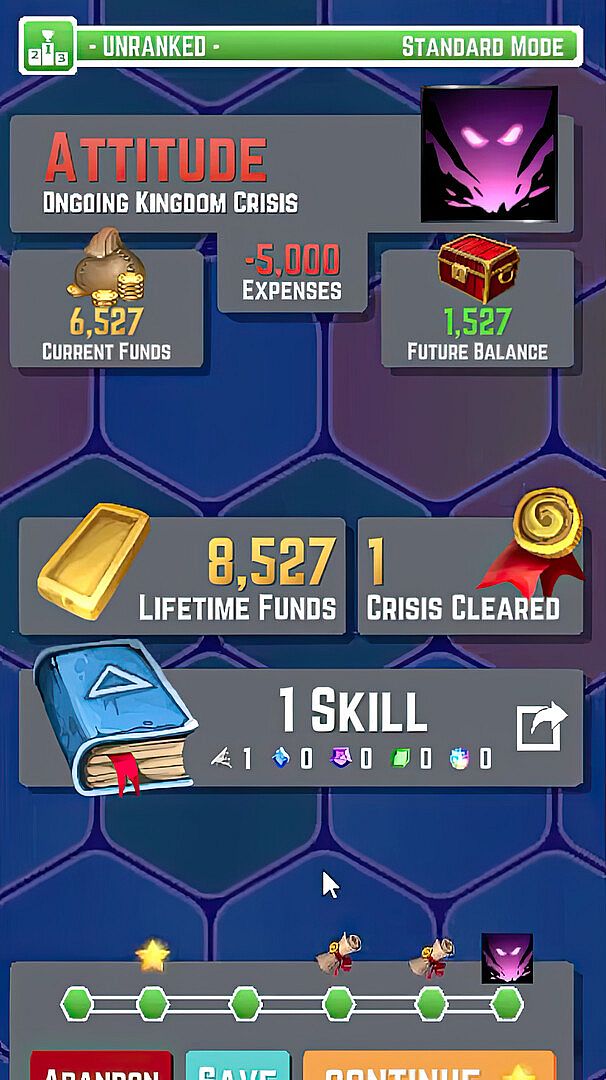Open the leaderboard ranking icon

pos(47,45)
